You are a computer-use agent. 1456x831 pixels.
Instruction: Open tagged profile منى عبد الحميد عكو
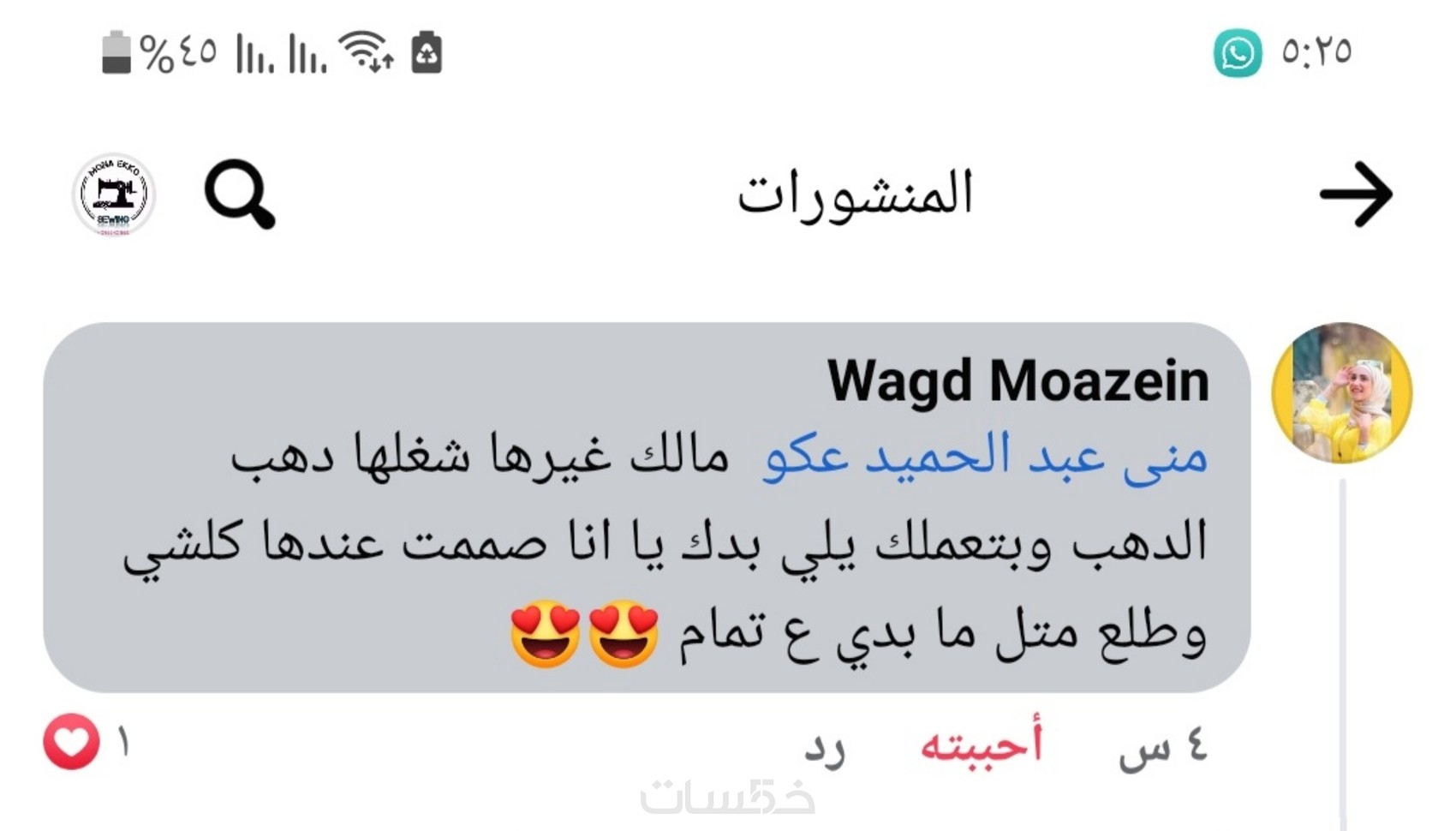pos(985,456)
